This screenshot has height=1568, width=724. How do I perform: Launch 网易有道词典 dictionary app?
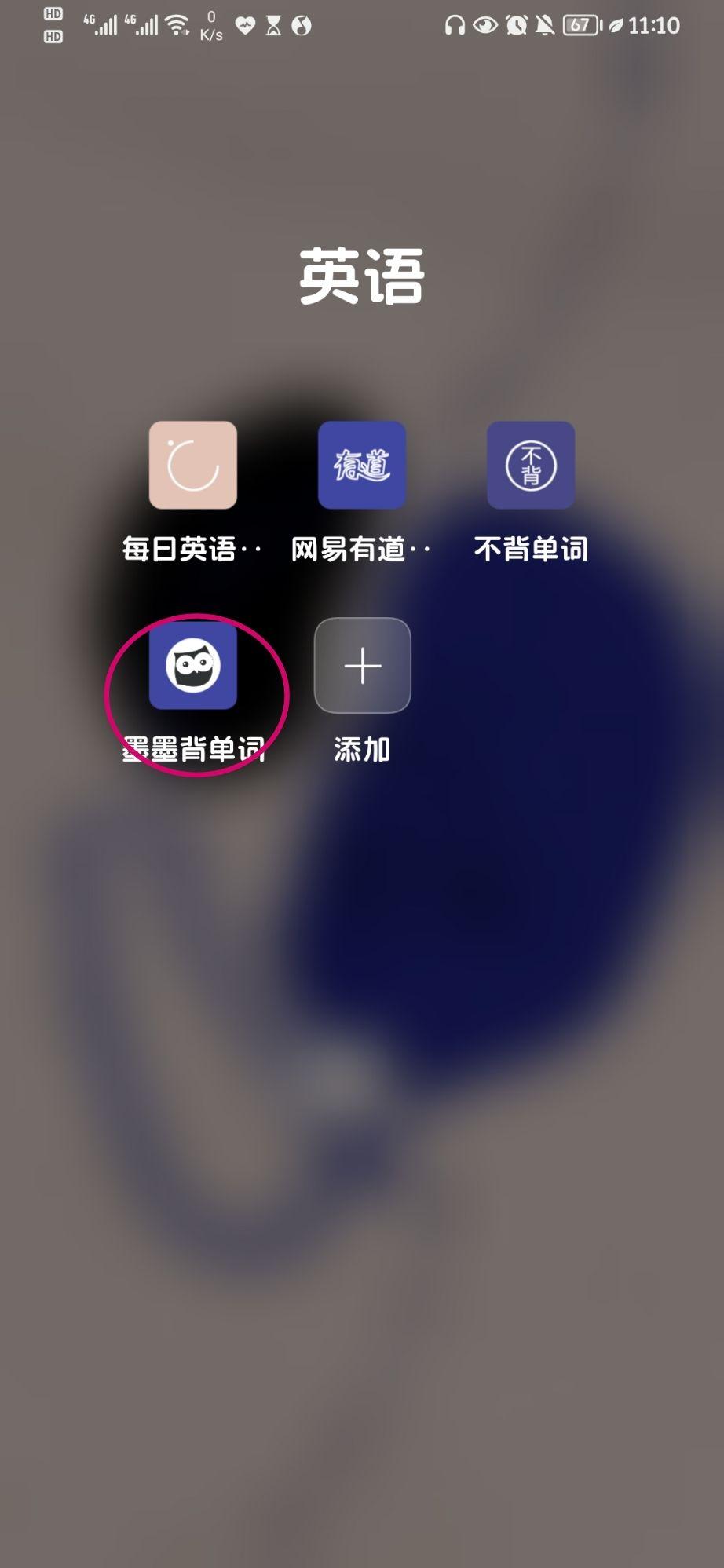point(361,465)
